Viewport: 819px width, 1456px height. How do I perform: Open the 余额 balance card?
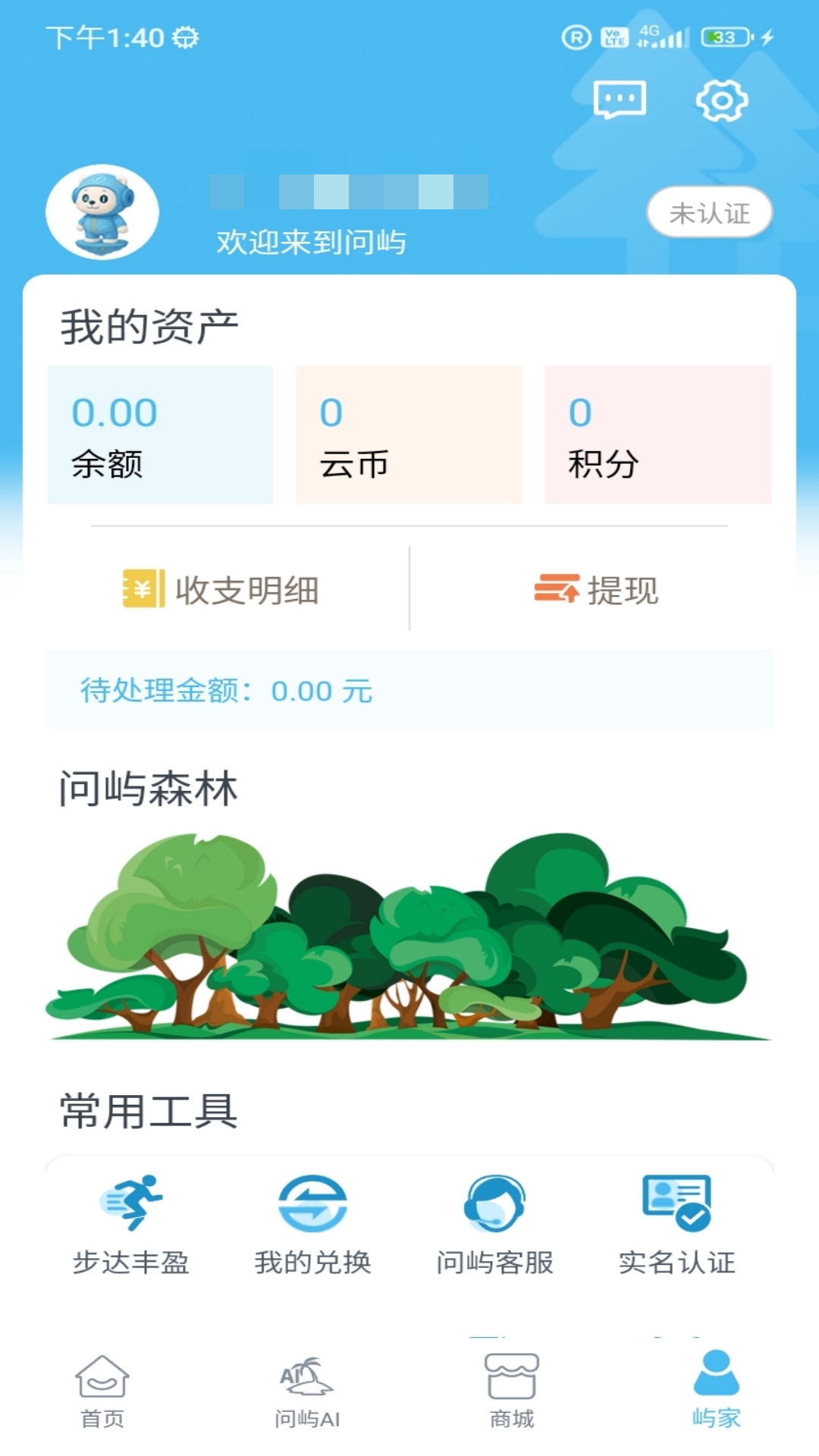coord(159,434)
